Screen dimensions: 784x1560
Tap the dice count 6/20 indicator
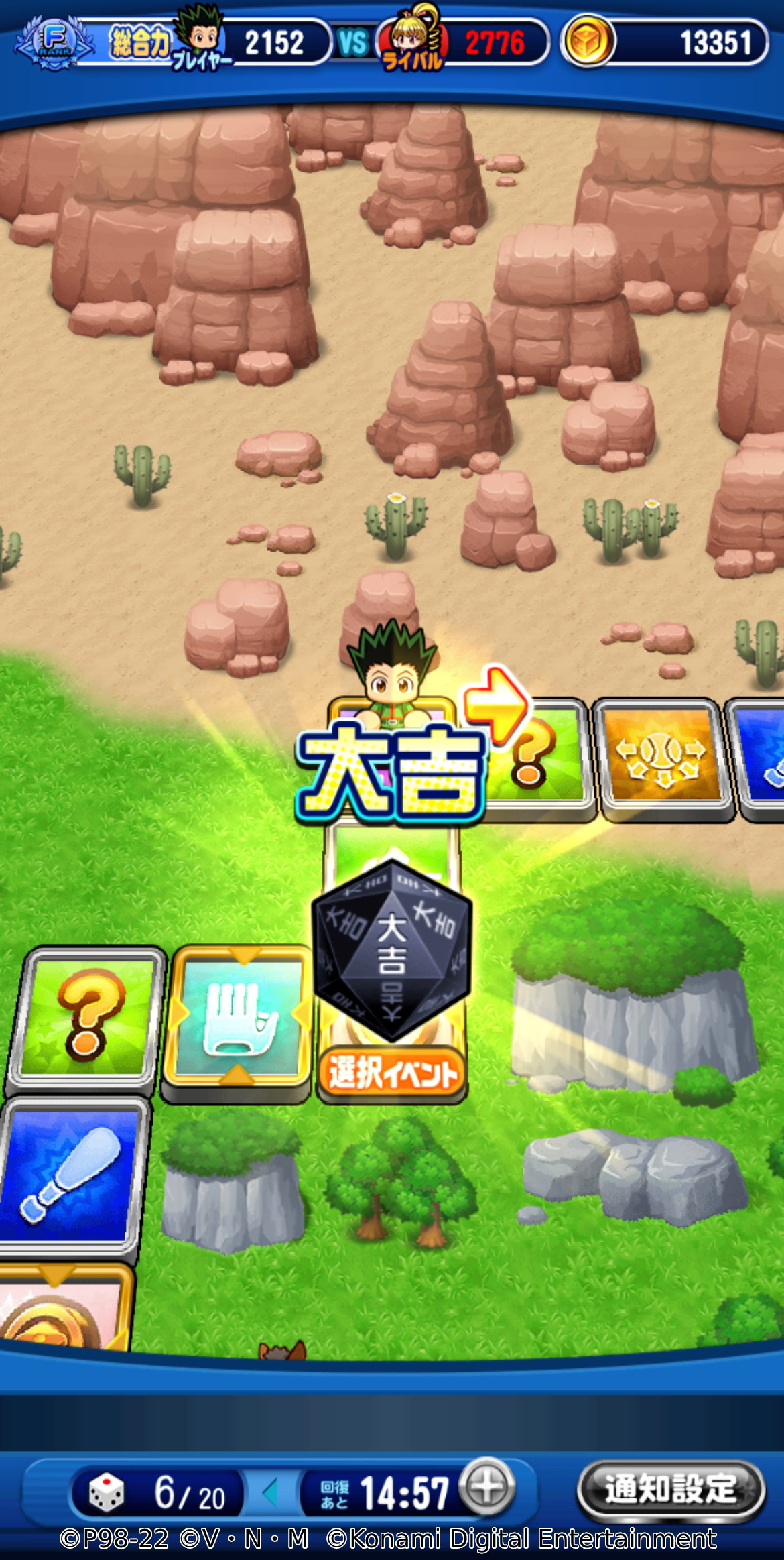click(x=158, y=1492)
